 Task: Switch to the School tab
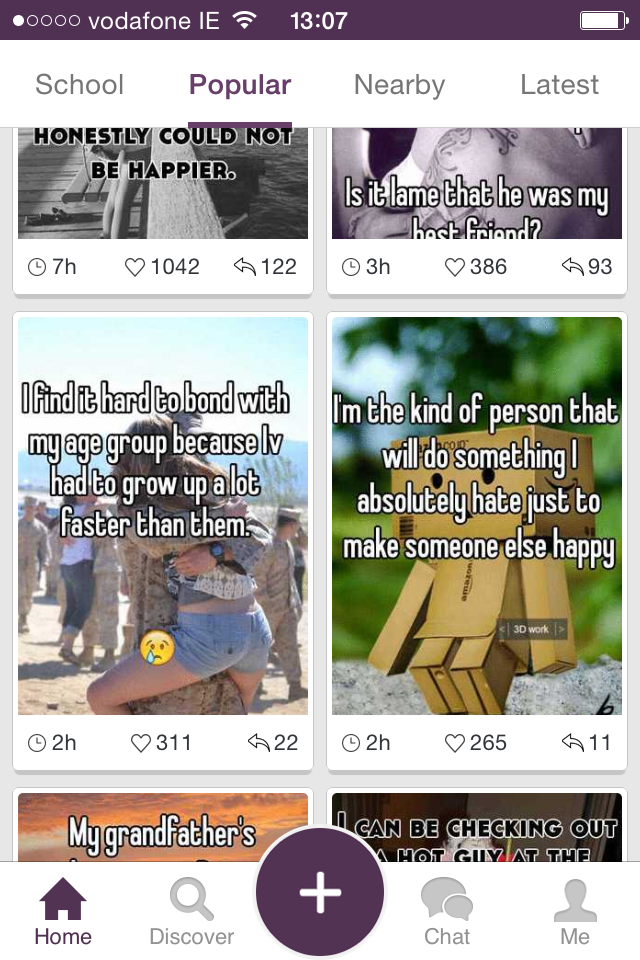coord(79,86)
